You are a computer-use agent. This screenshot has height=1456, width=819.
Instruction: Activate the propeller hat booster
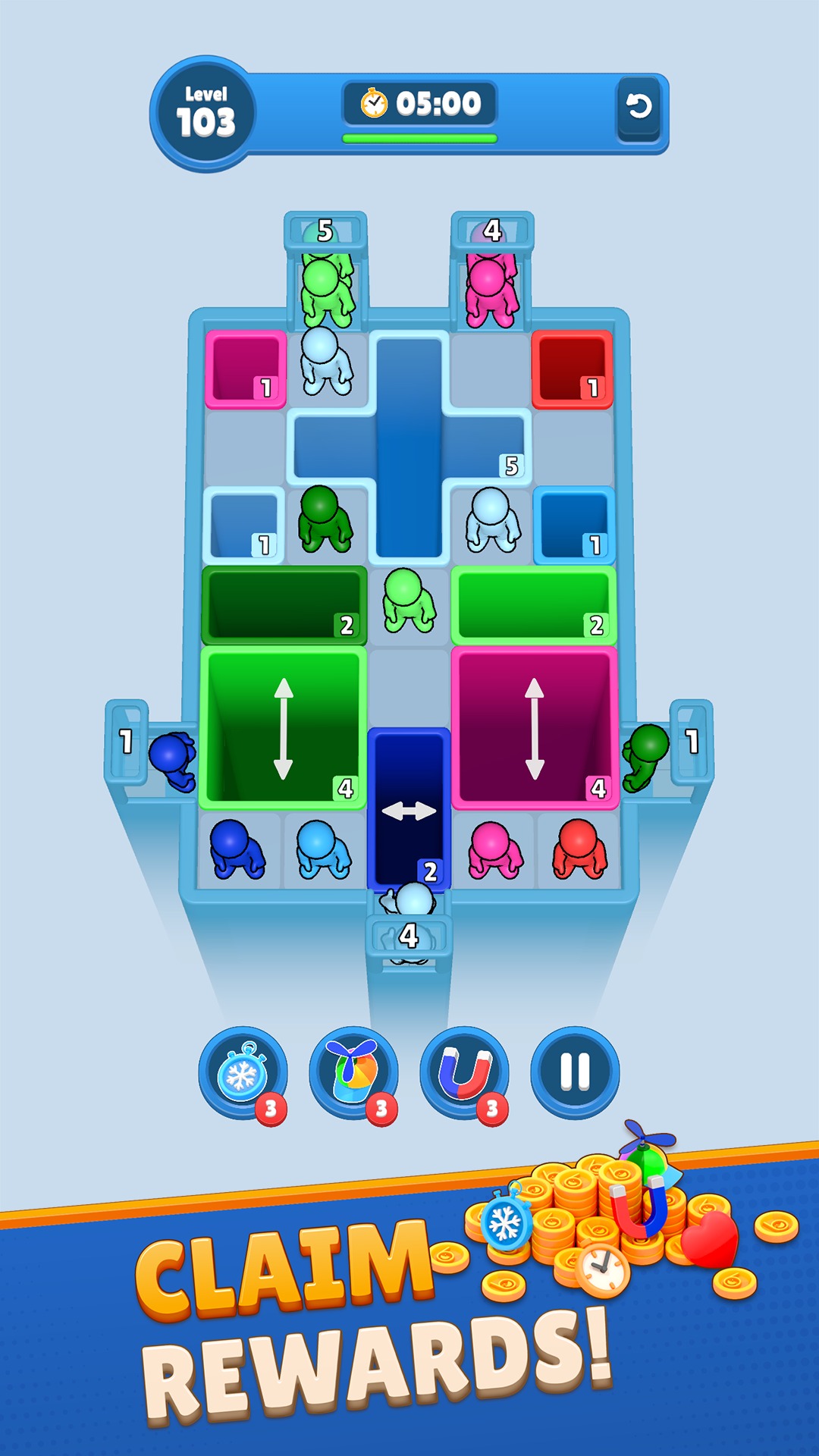pos(353,1072)
